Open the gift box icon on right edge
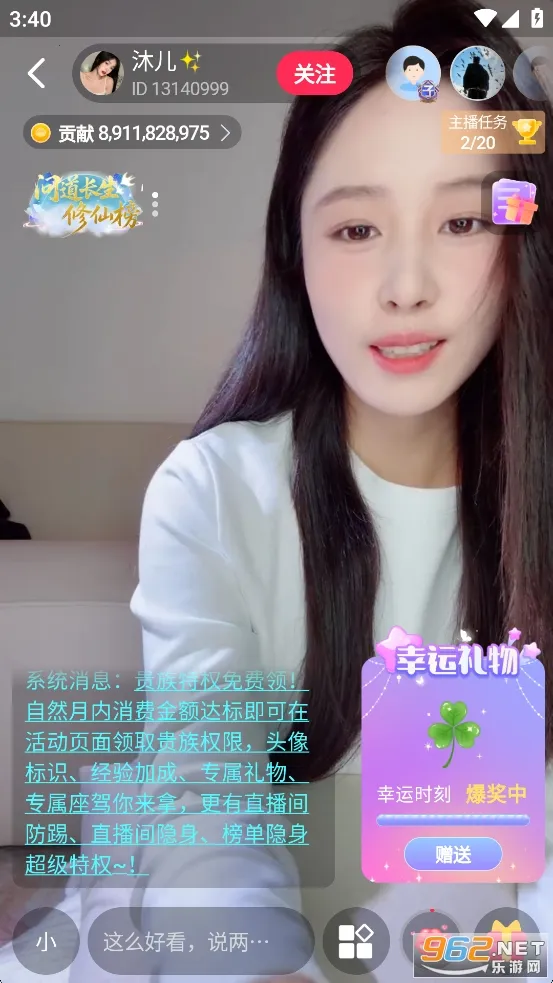This screenshot has width=553, height=983. point(515,202)
